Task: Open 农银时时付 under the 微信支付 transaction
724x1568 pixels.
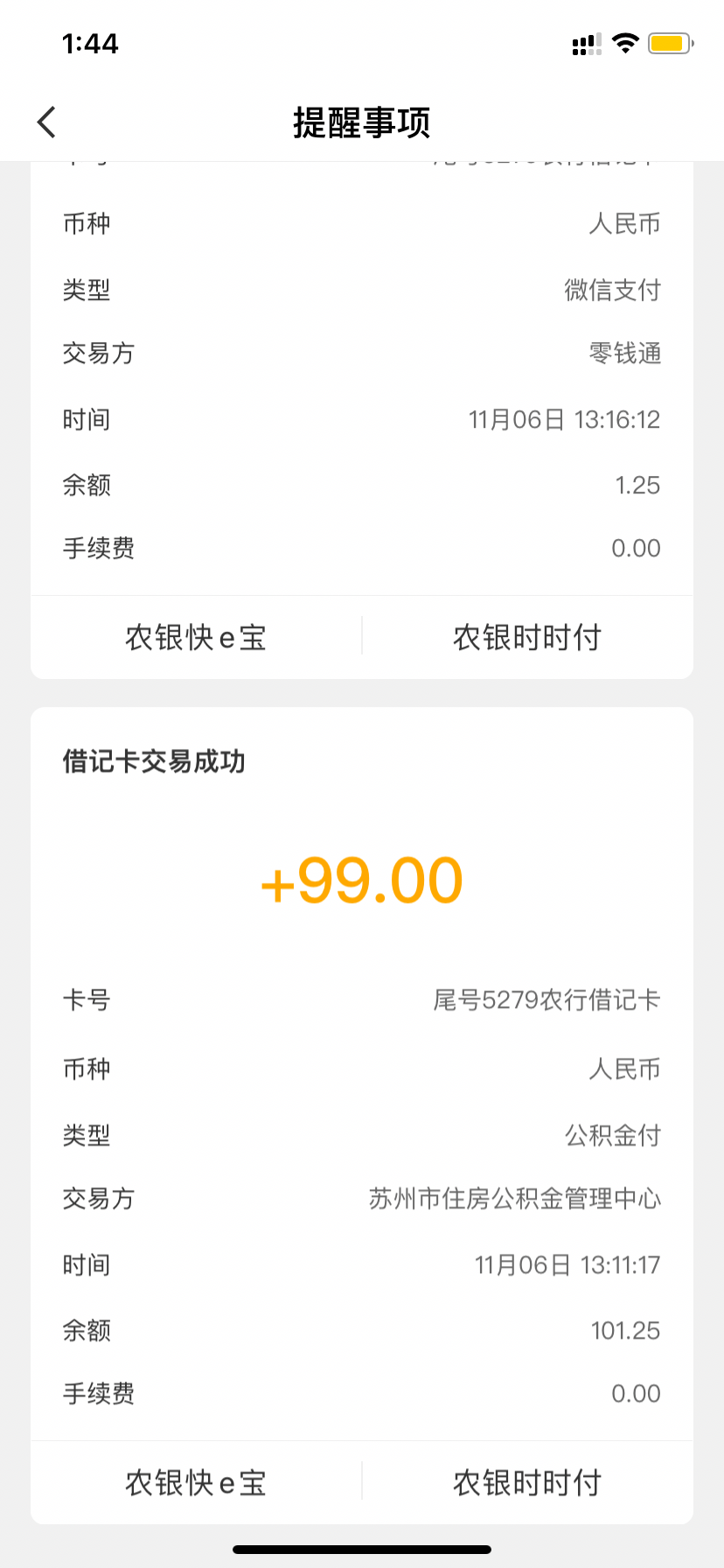Action: point(527,637)
